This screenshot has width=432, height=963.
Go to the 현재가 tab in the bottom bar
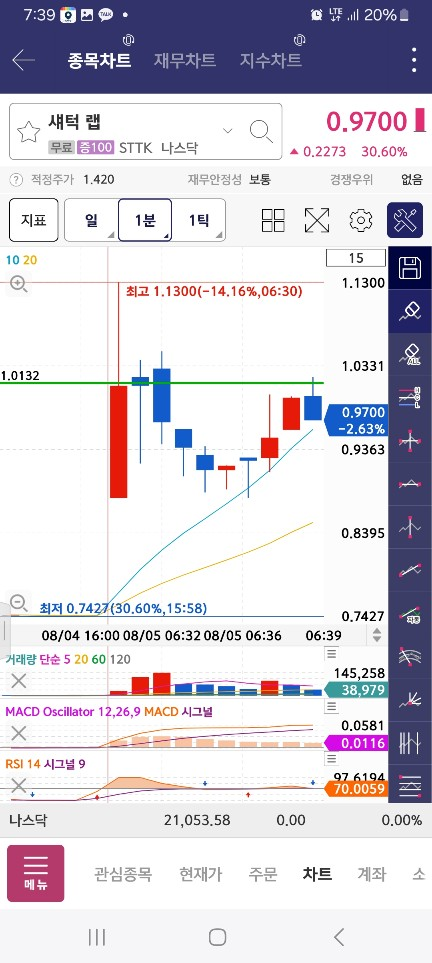pyautogui.click(x=200, y=874)
